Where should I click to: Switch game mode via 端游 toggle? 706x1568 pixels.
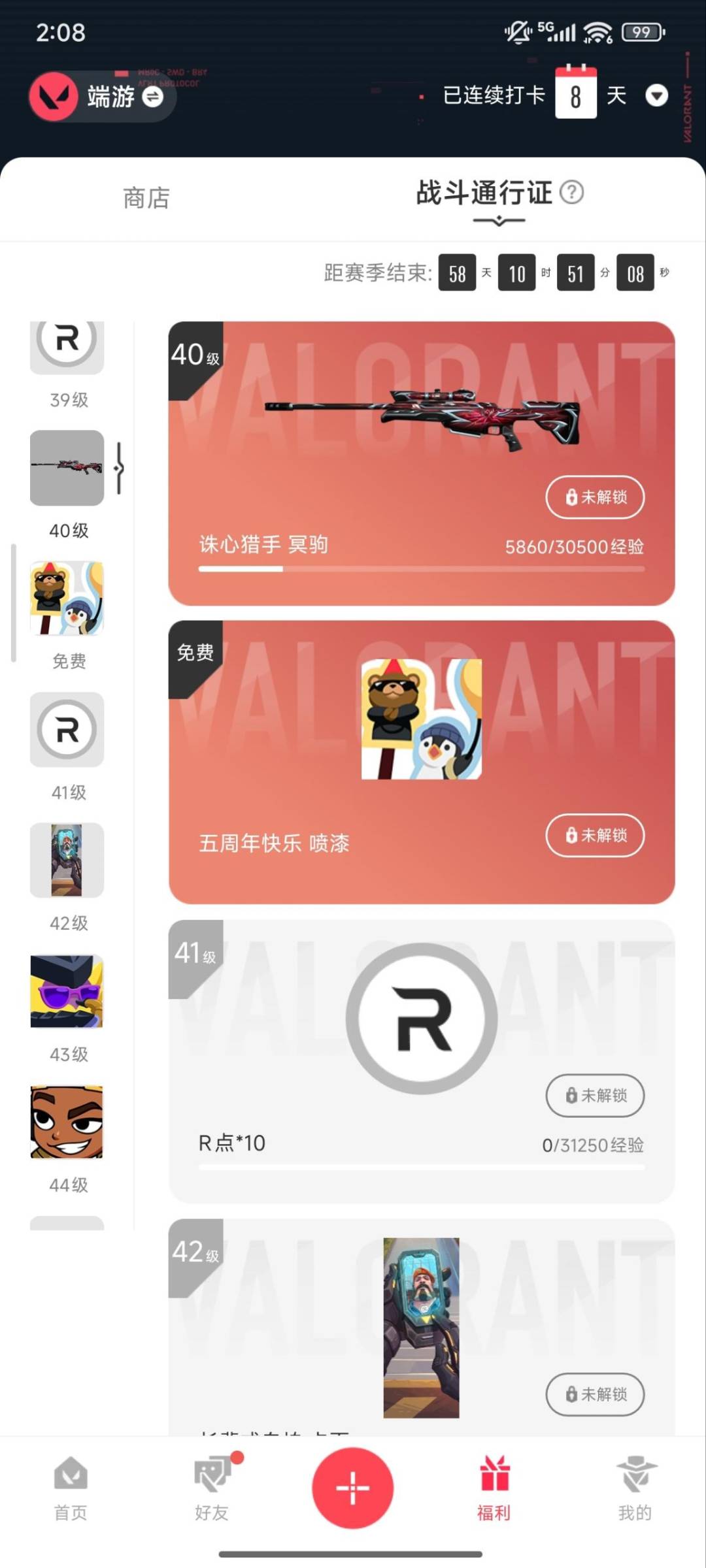point(152,97)
